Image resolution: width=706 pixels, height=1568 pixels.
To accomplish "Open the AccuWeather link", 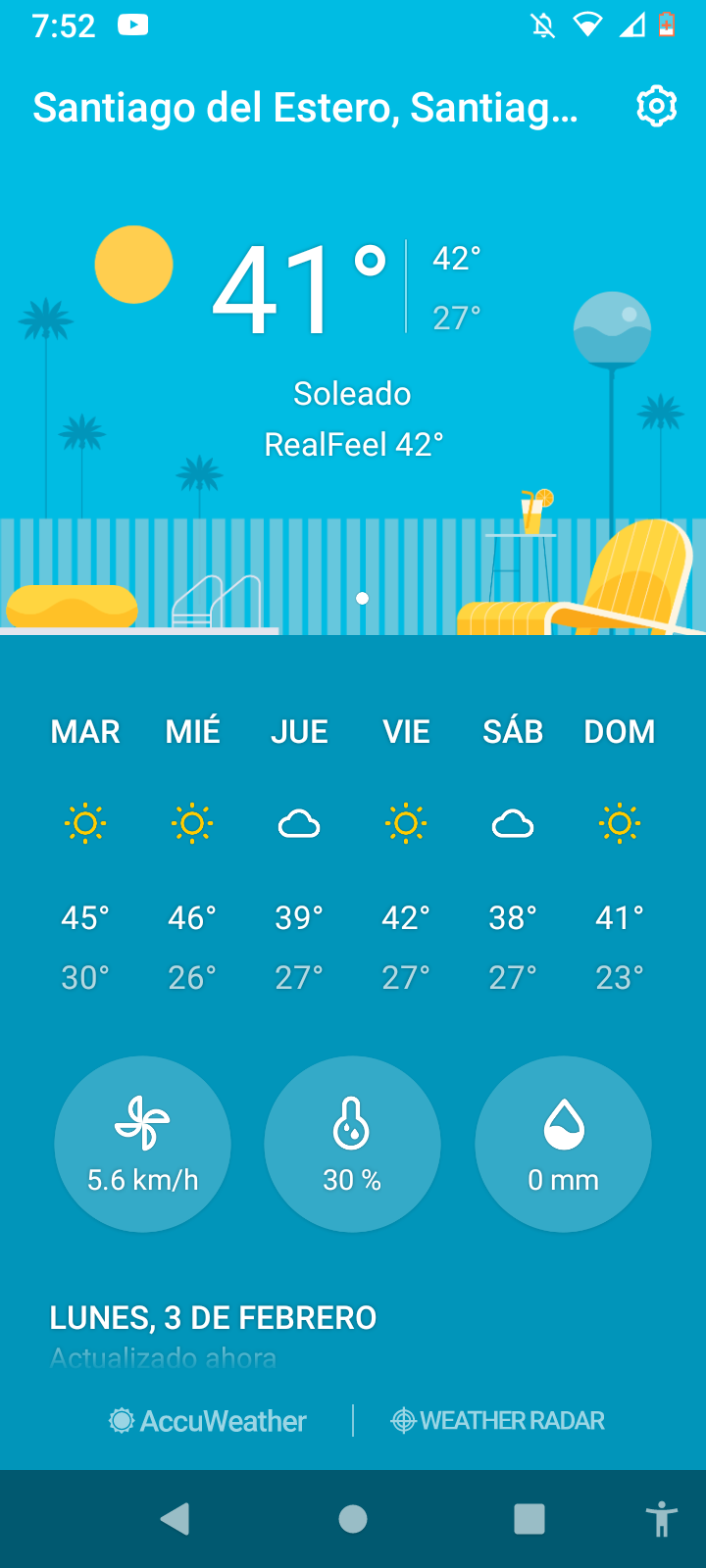I will click(x=208, y=1421).
